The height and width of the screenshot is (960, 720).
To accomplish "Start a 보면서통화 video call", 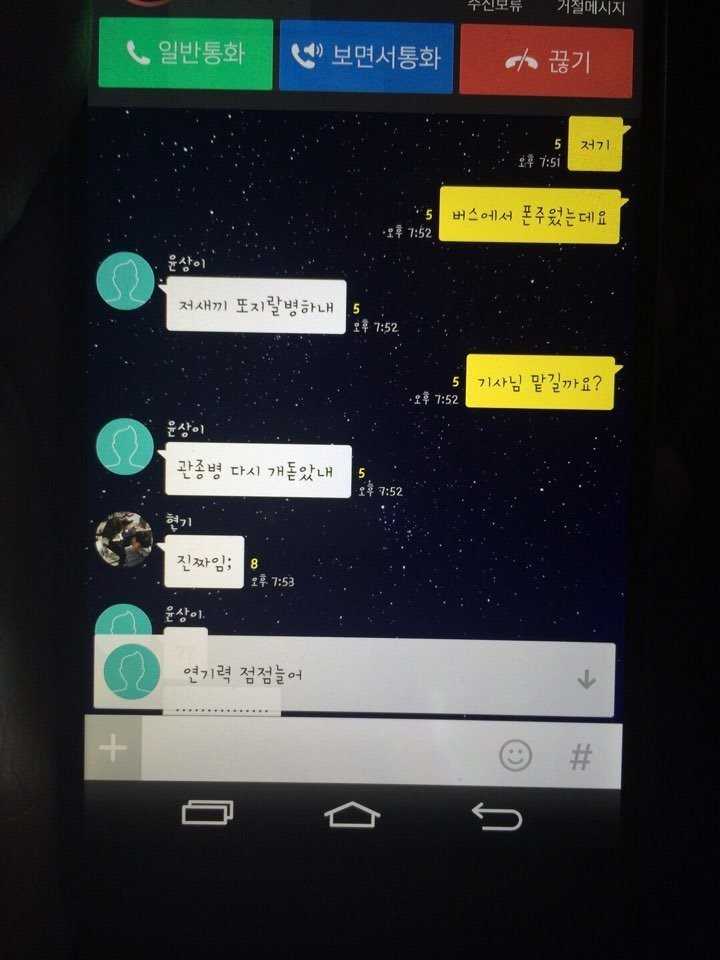I will coord(366,56).
